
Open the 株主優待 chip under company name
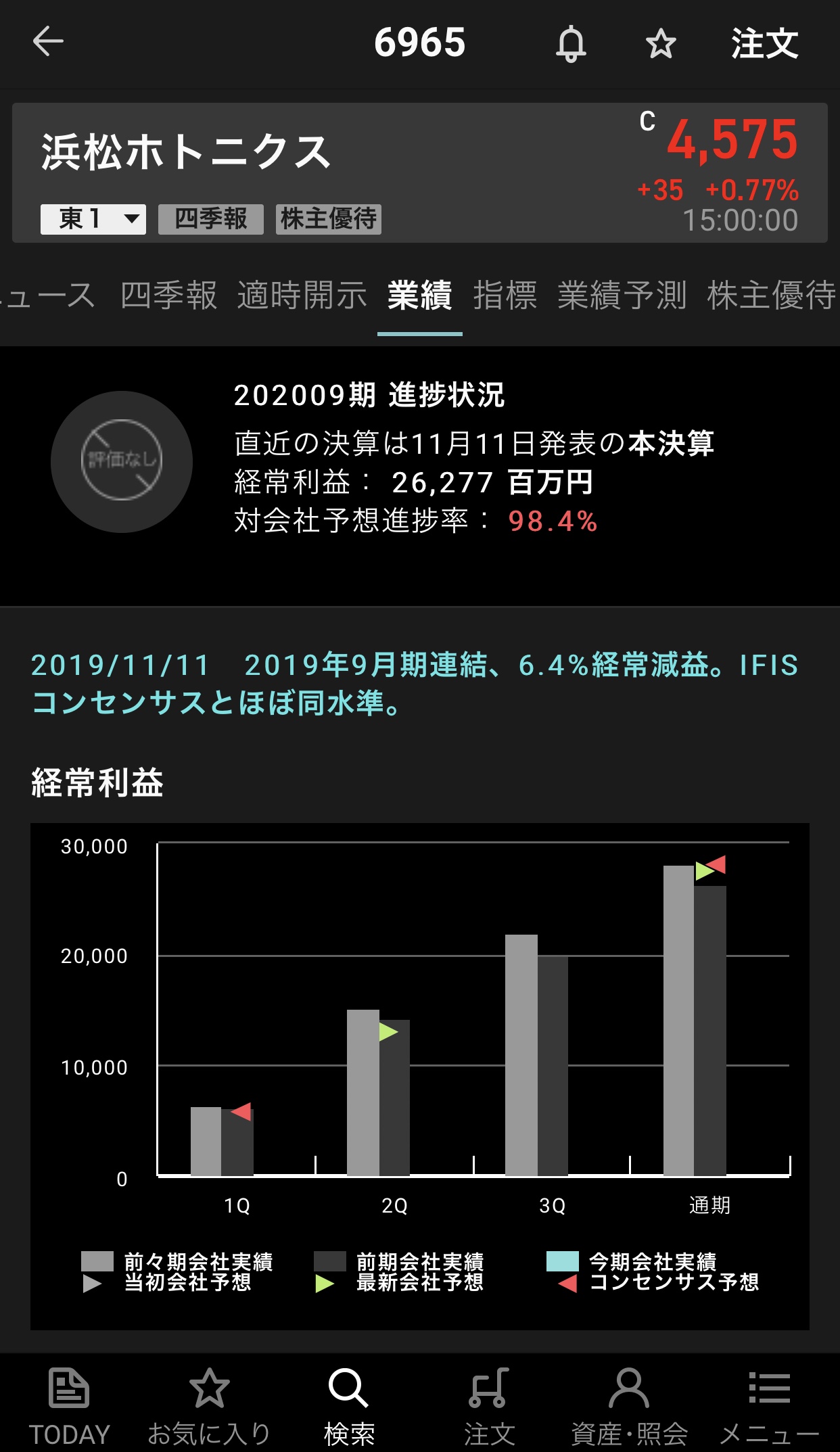pyautogui.click(x=329, y=219)
